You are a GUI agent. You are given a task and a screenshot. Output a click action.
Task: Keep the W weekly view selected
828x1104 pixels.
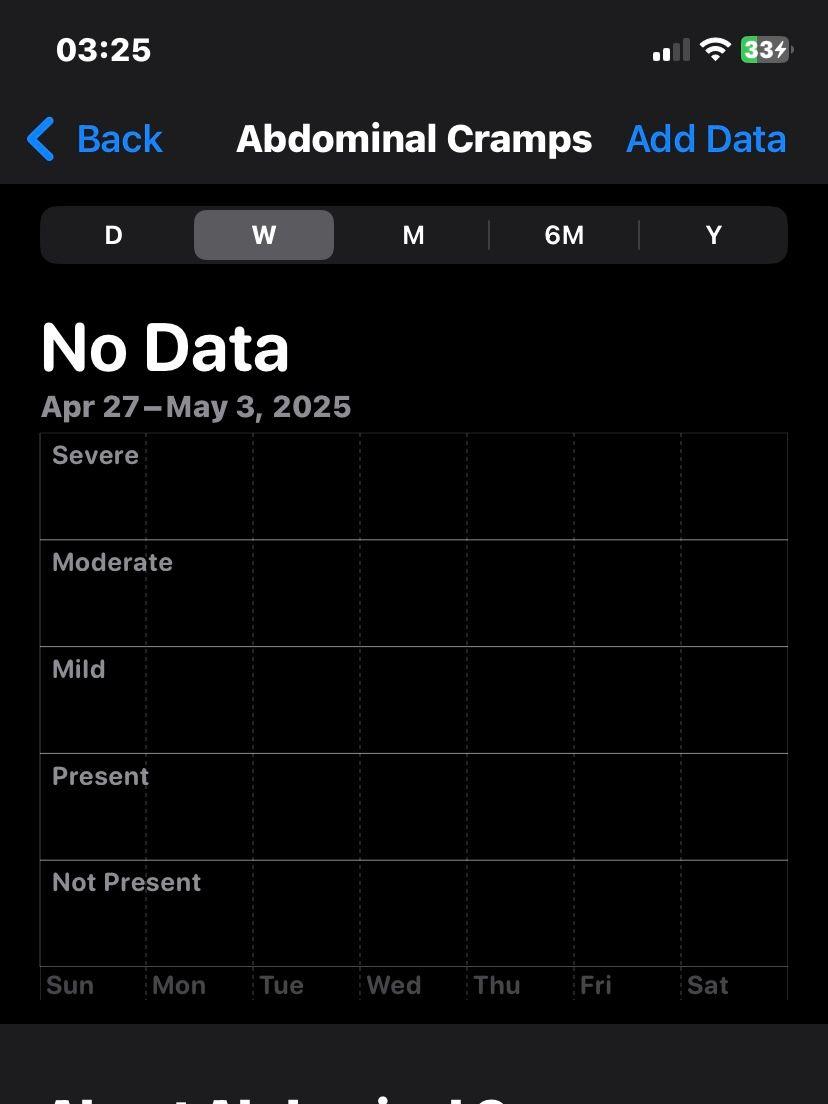263,235
